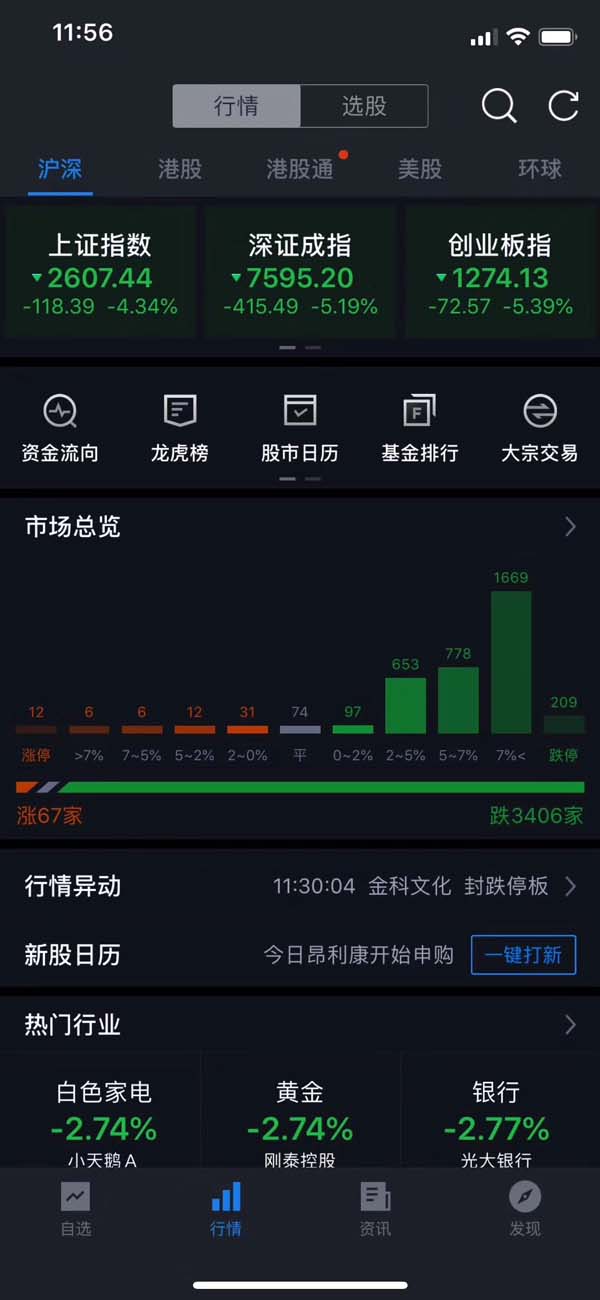Open the 创业板指 index card
The image size is (600, 1300).
click(x=500, y=273)
